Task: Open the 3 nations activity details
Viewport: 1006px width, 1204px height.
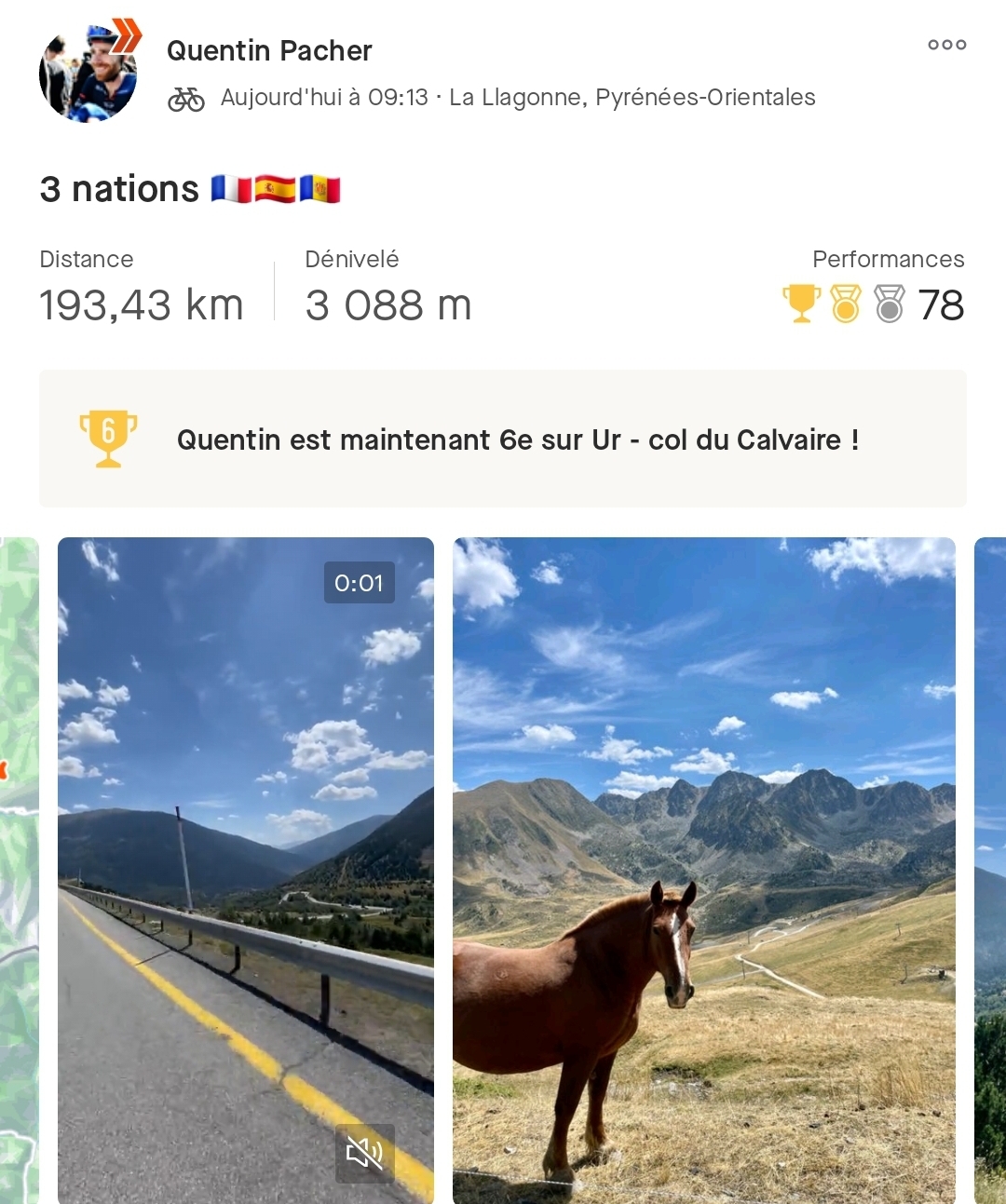Action: [119, 189]
